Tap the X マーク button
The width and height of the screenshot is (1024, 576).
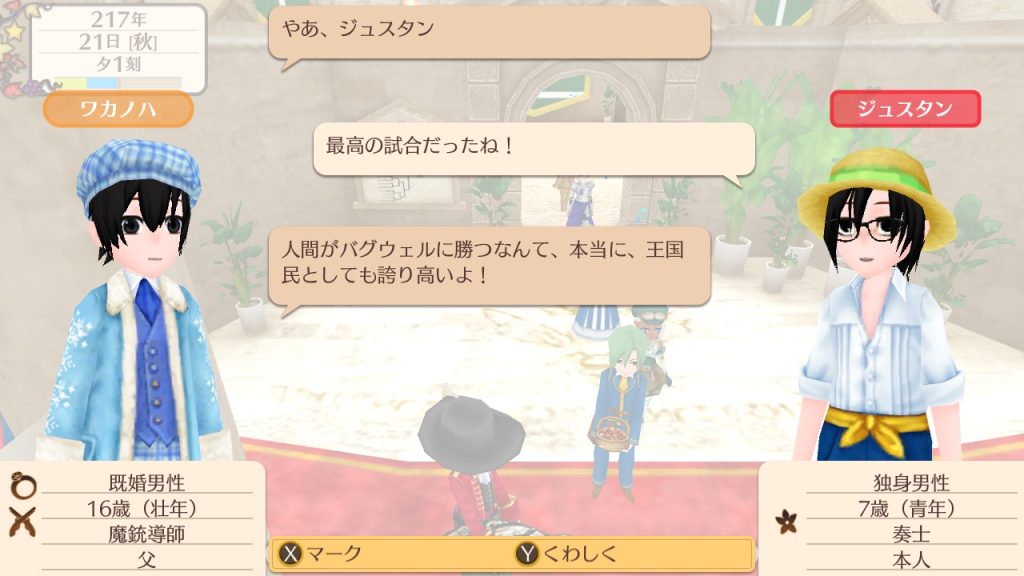coord(322,553)
